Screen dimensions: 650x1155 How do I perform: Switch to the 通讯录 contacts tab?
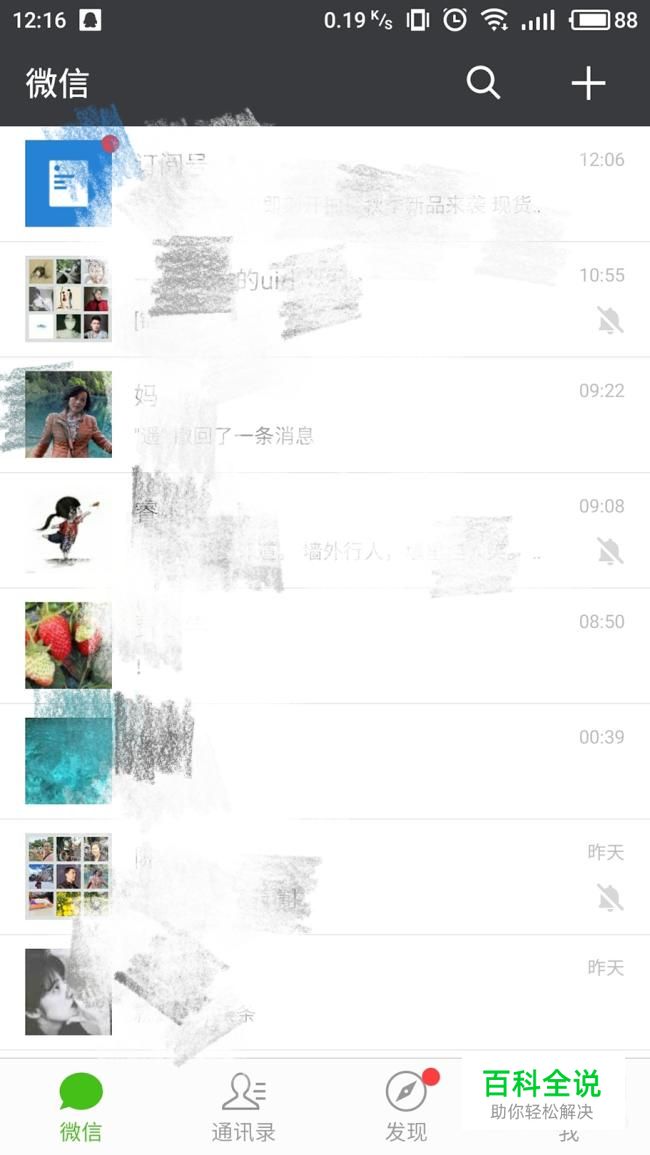pyautogui.click(x=243, y=1107)
